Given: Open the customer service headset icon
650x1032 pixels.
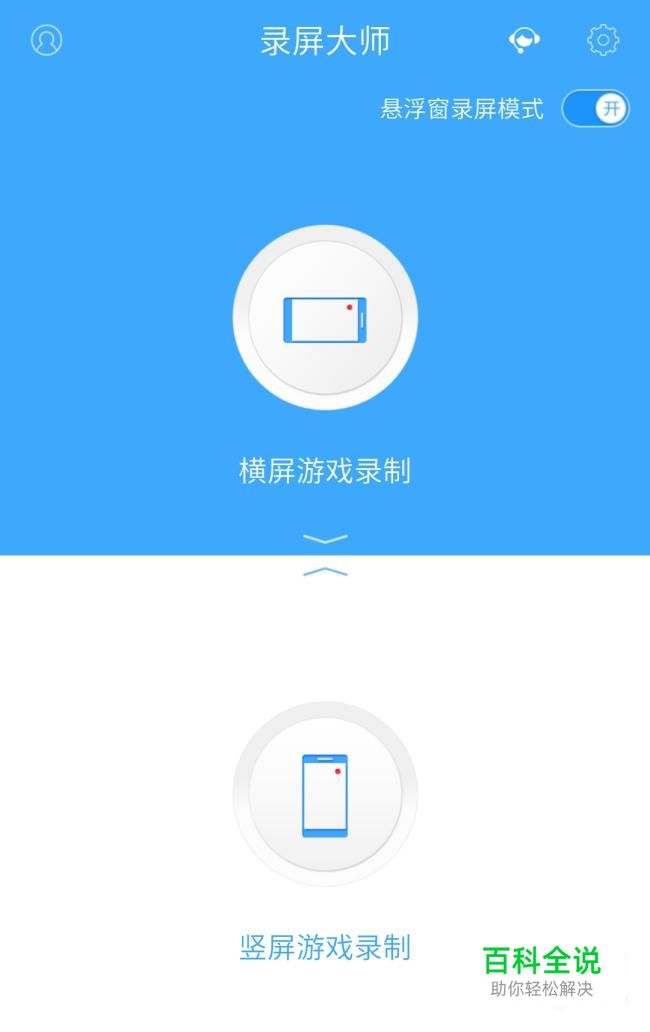Looking at the screenshot, I should [x=524, y=40].
